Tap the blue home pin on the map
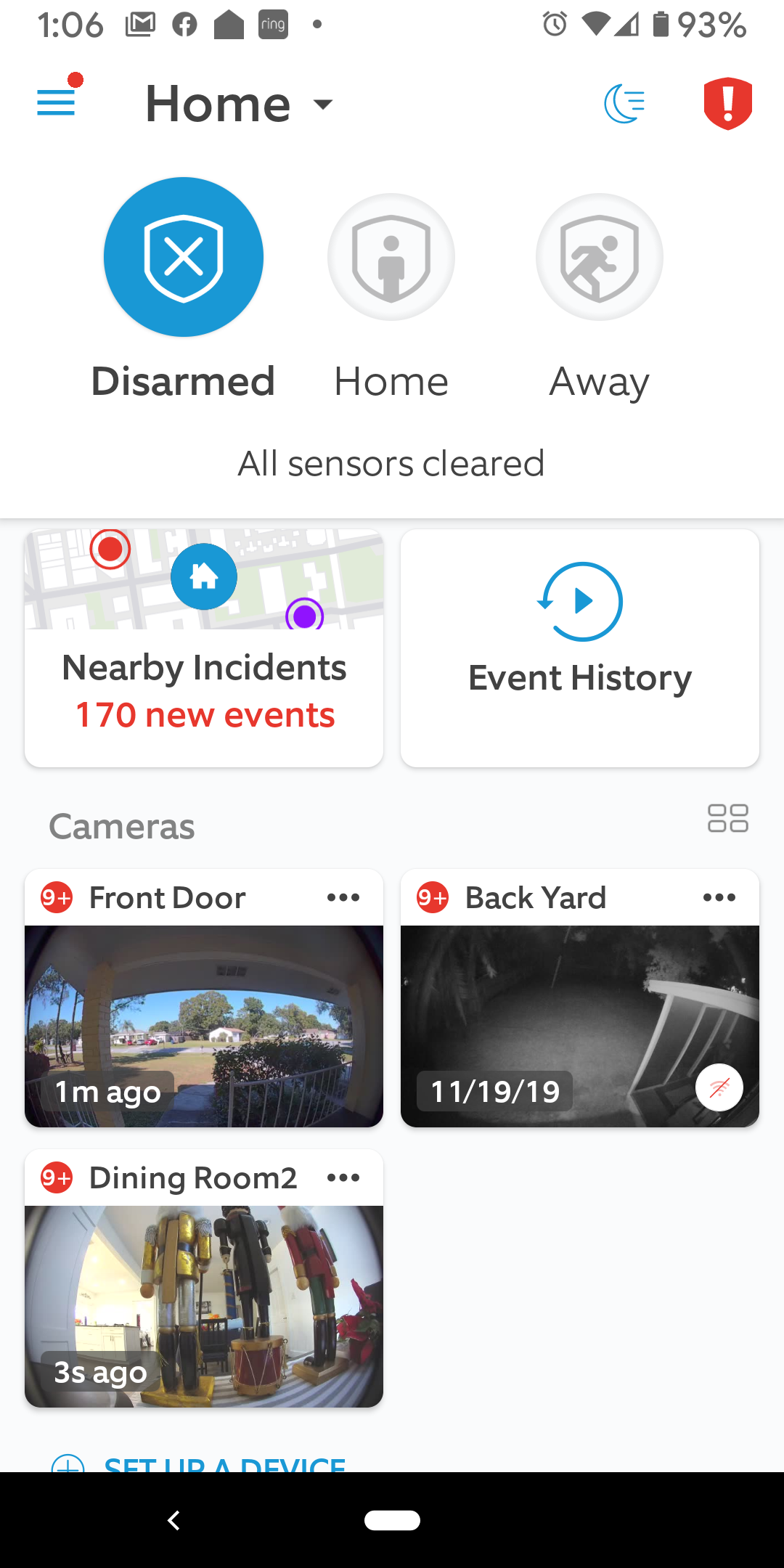This screenshot has height=1568, width=784. pos(205,576)
